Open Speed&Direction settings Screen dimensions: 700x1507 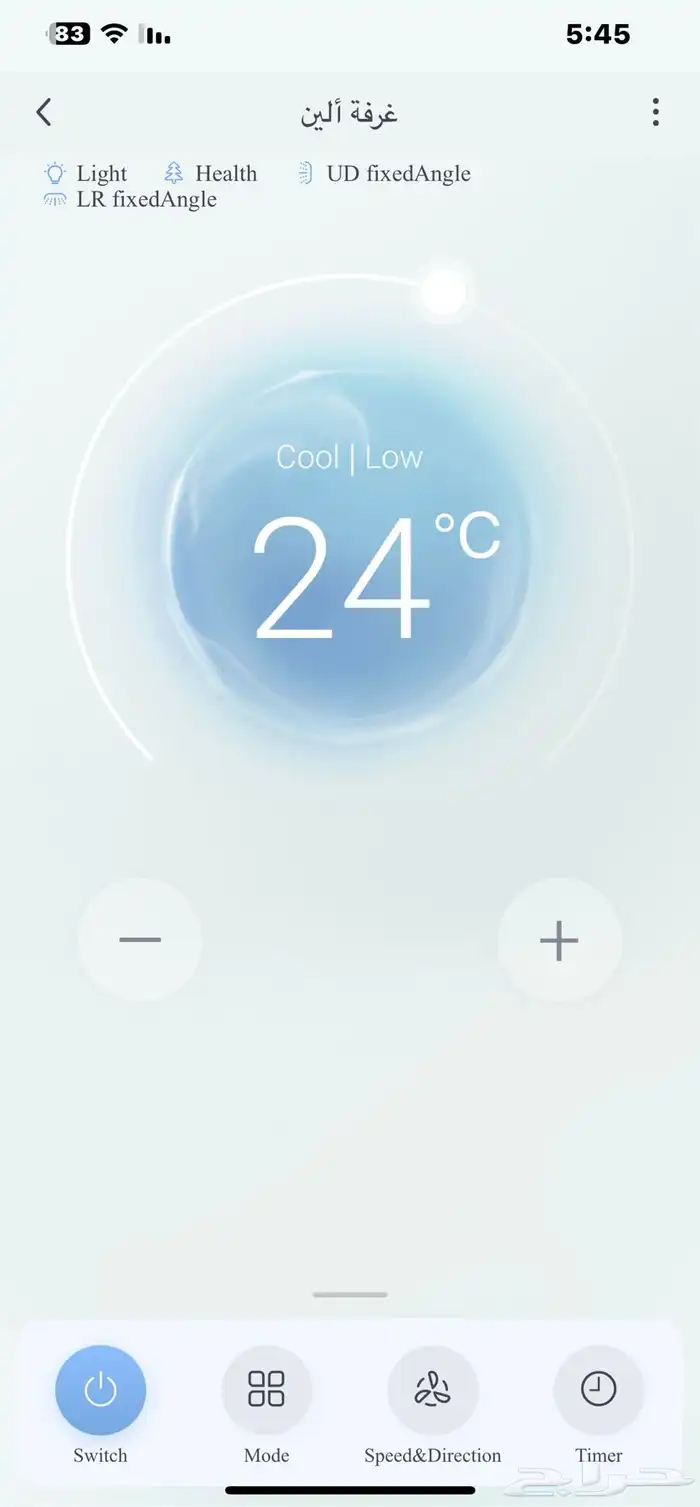(432, 1389)
